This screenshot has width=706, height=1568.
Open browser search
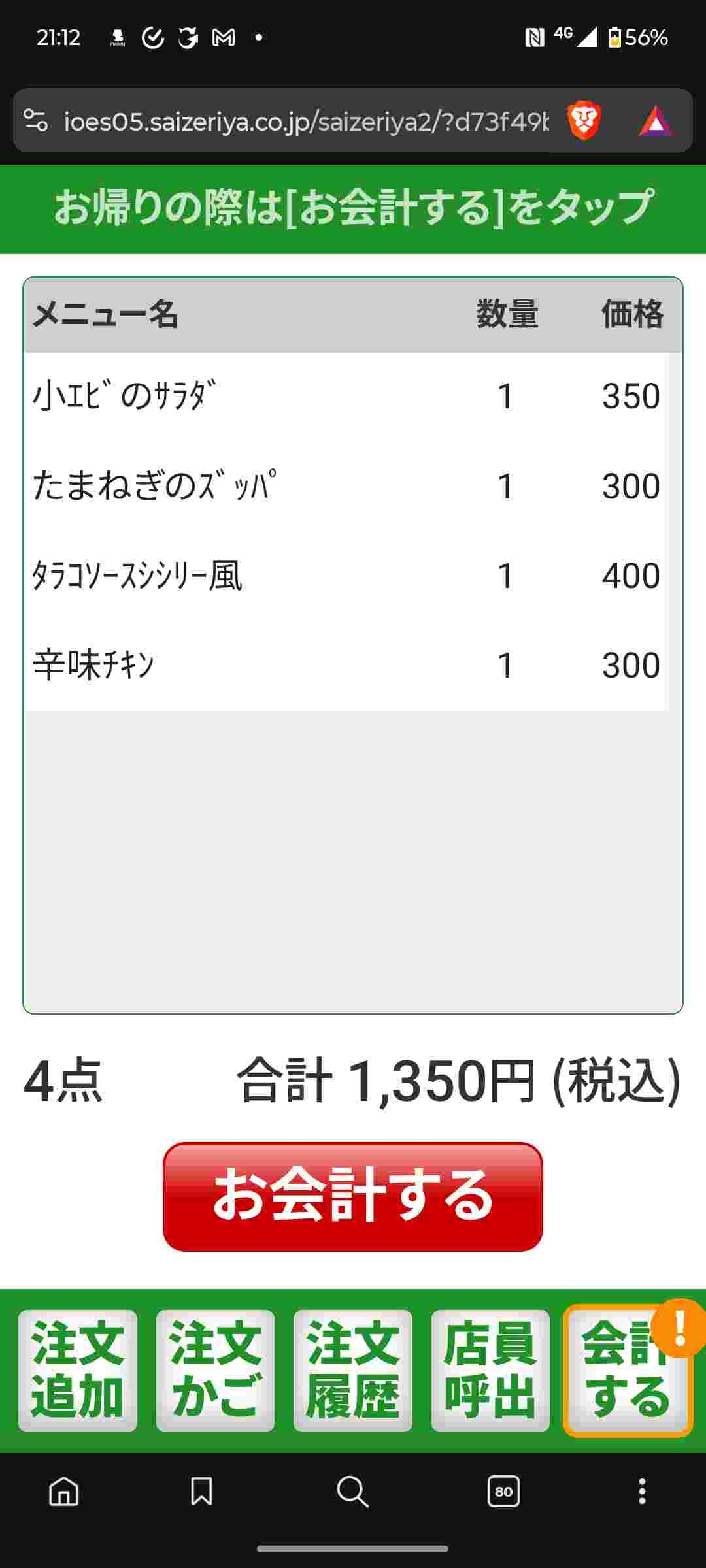pyautogui.click(x=353, y=1492)
